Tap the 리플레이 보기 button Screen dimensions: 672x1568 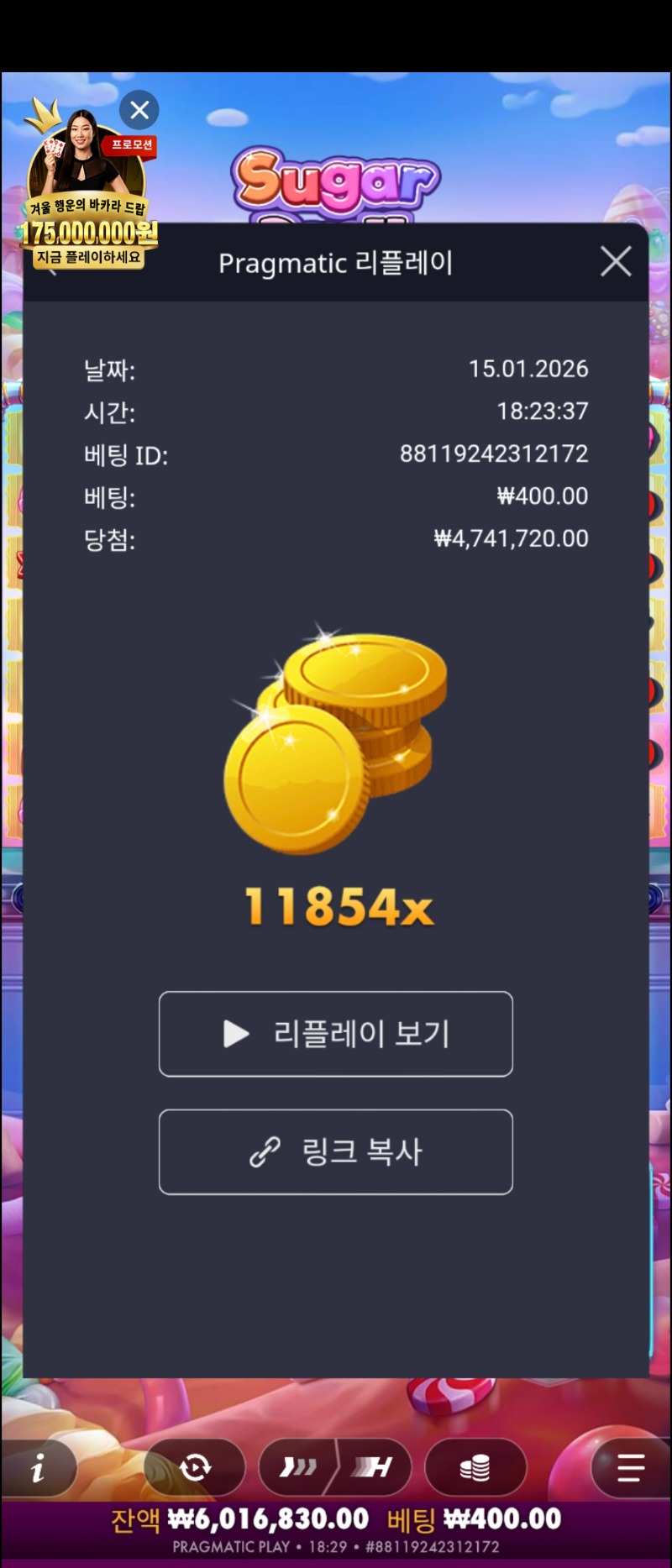pos(336,1034)
